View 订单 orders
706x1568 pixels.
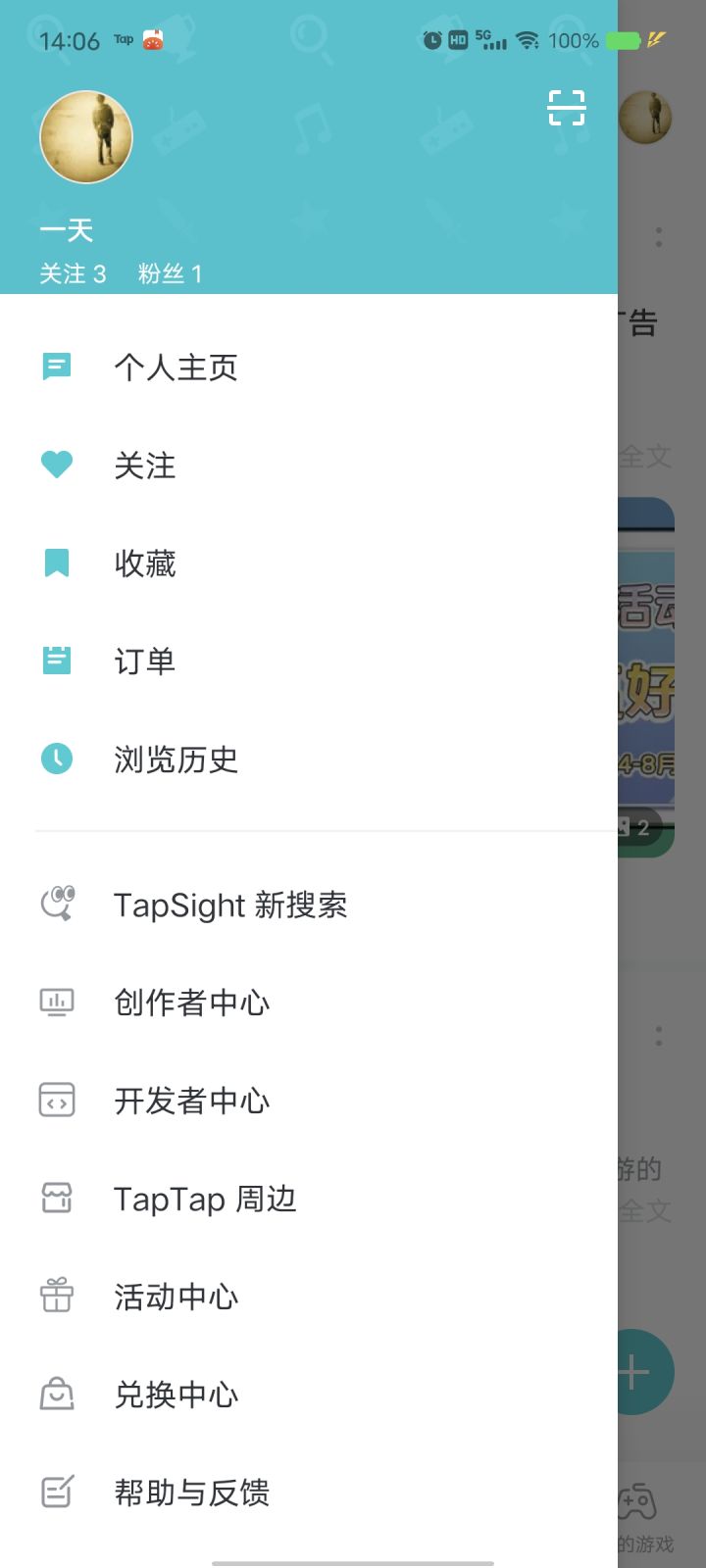pos(309,661)
